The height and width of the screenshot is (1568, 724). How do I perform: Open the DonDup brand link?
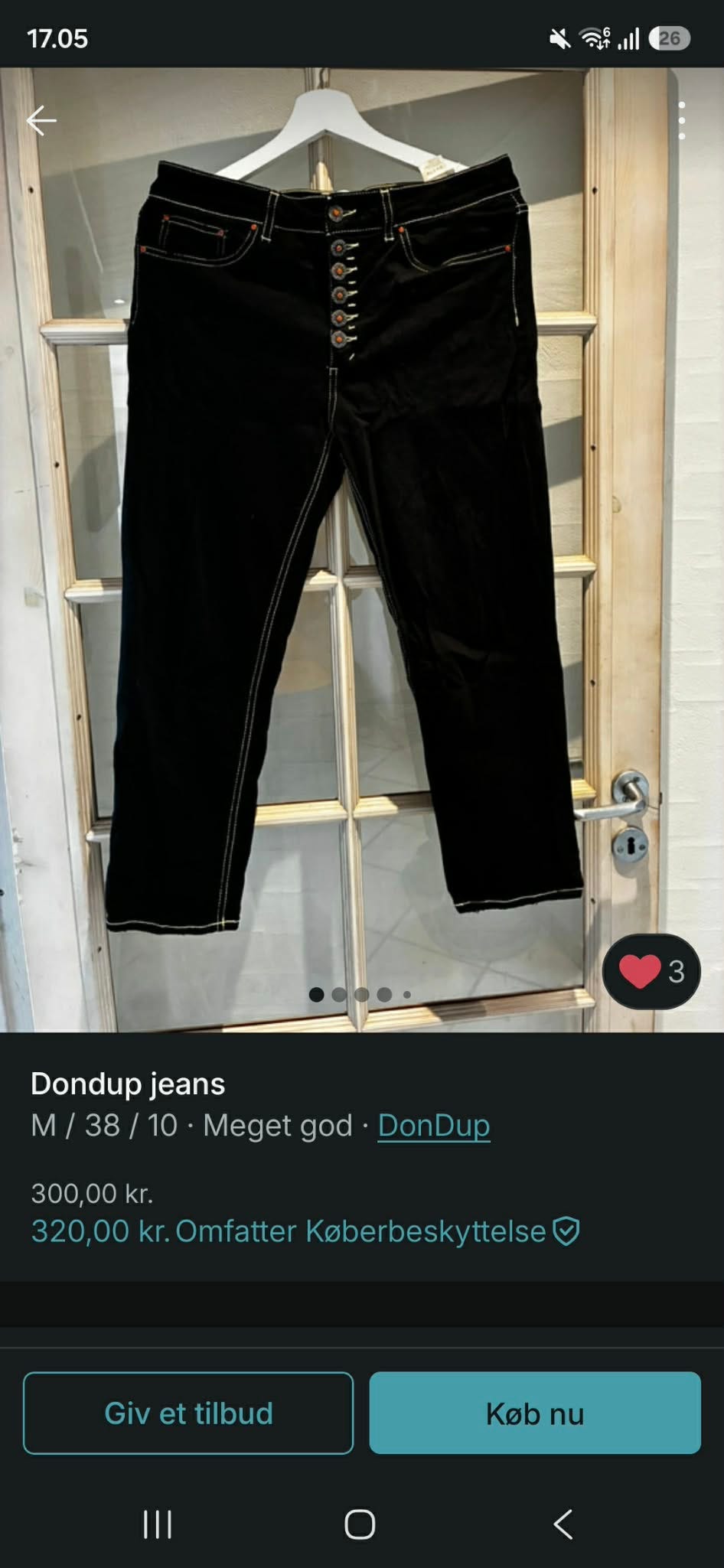point(434,1125)
